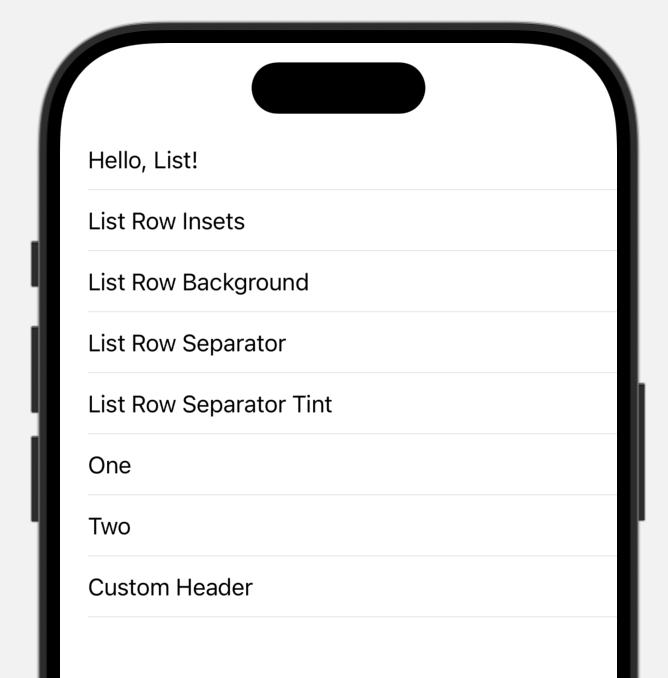
Task: Open the Hello, List! row
Action: click(x=143, y=160)
